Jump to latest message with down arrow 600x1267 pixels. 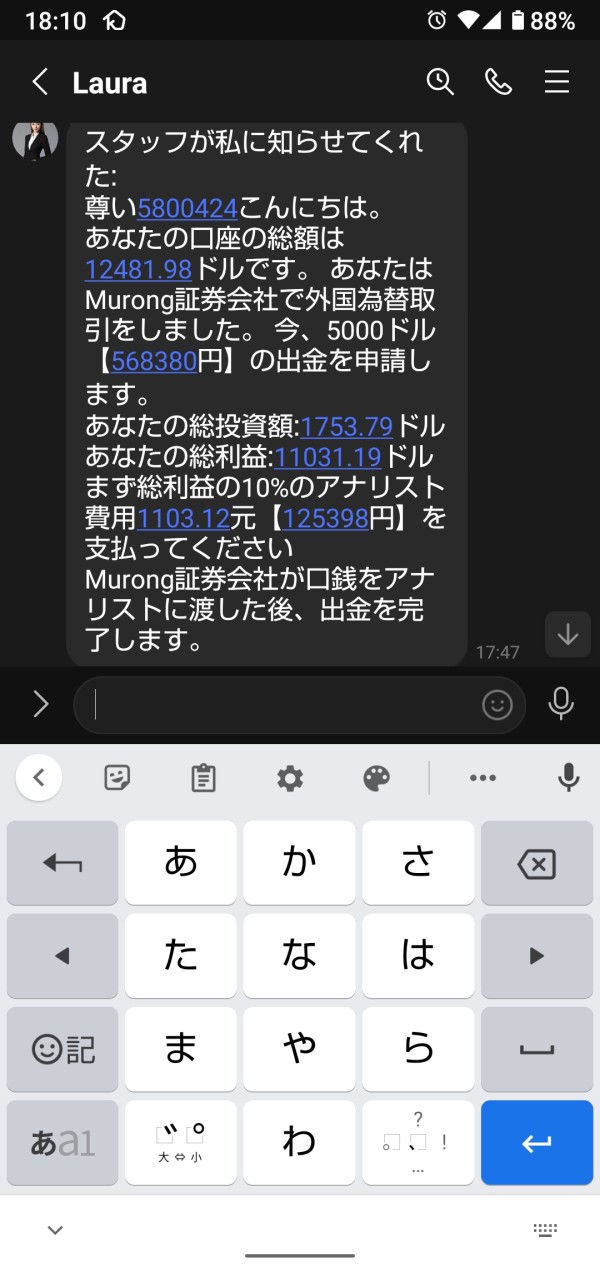pyautogui.click(x=568, y=634)
